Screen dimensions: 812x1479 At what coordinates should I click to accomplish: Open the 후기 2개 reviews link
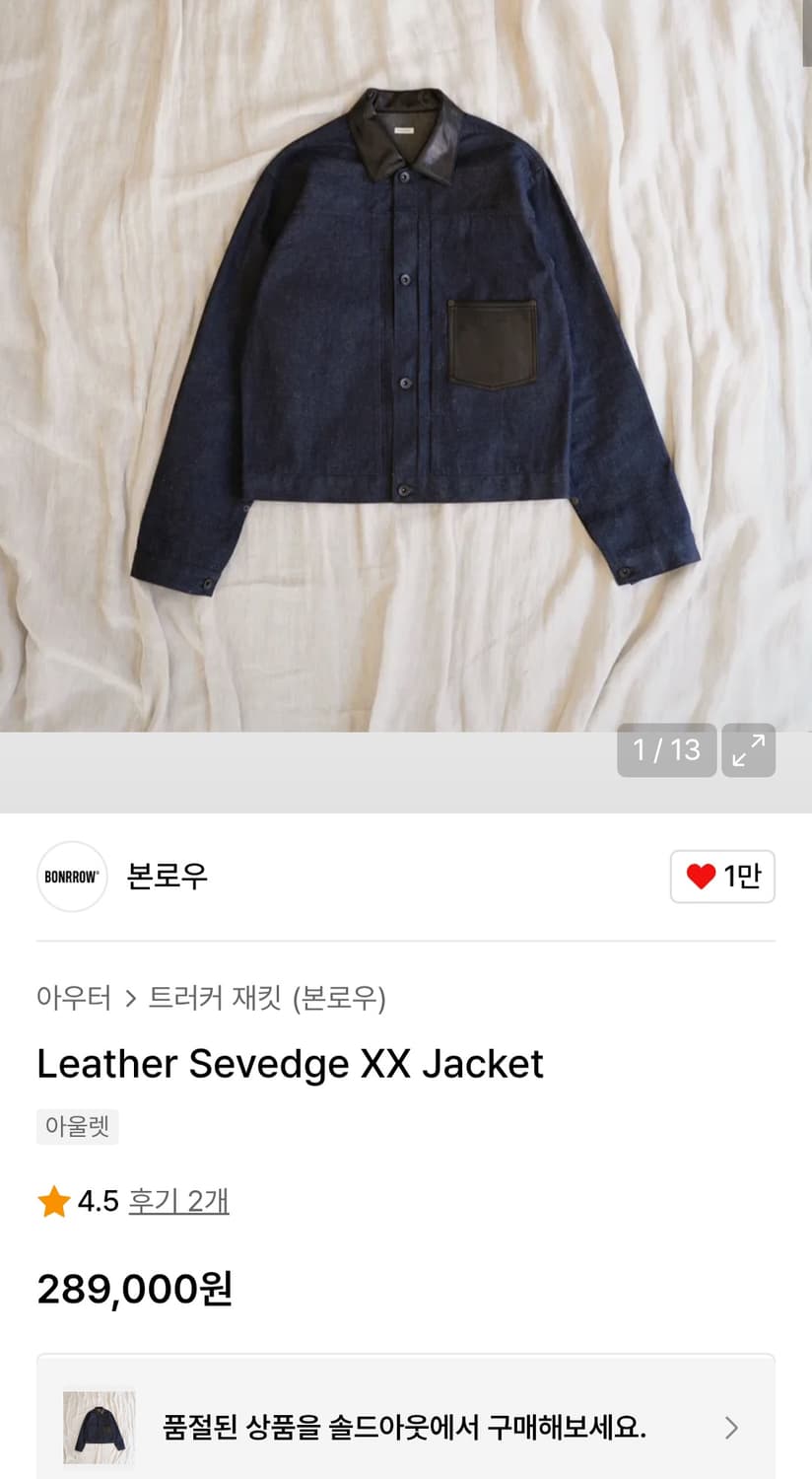178,1201
